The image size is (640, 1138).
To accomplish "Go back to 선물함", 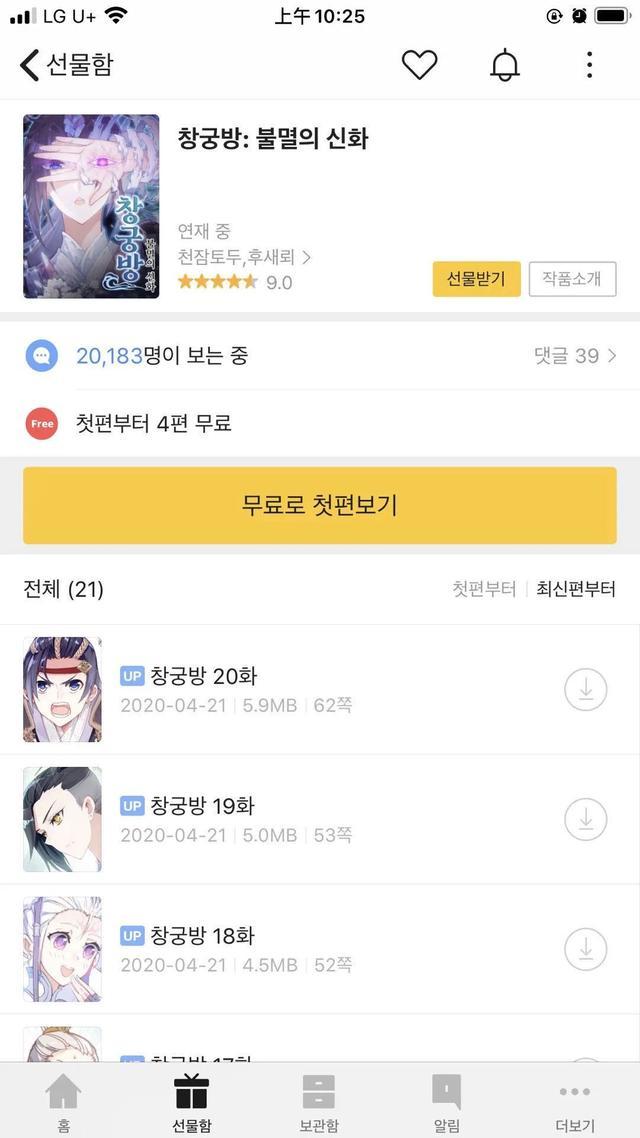I will tap(66, 65).
